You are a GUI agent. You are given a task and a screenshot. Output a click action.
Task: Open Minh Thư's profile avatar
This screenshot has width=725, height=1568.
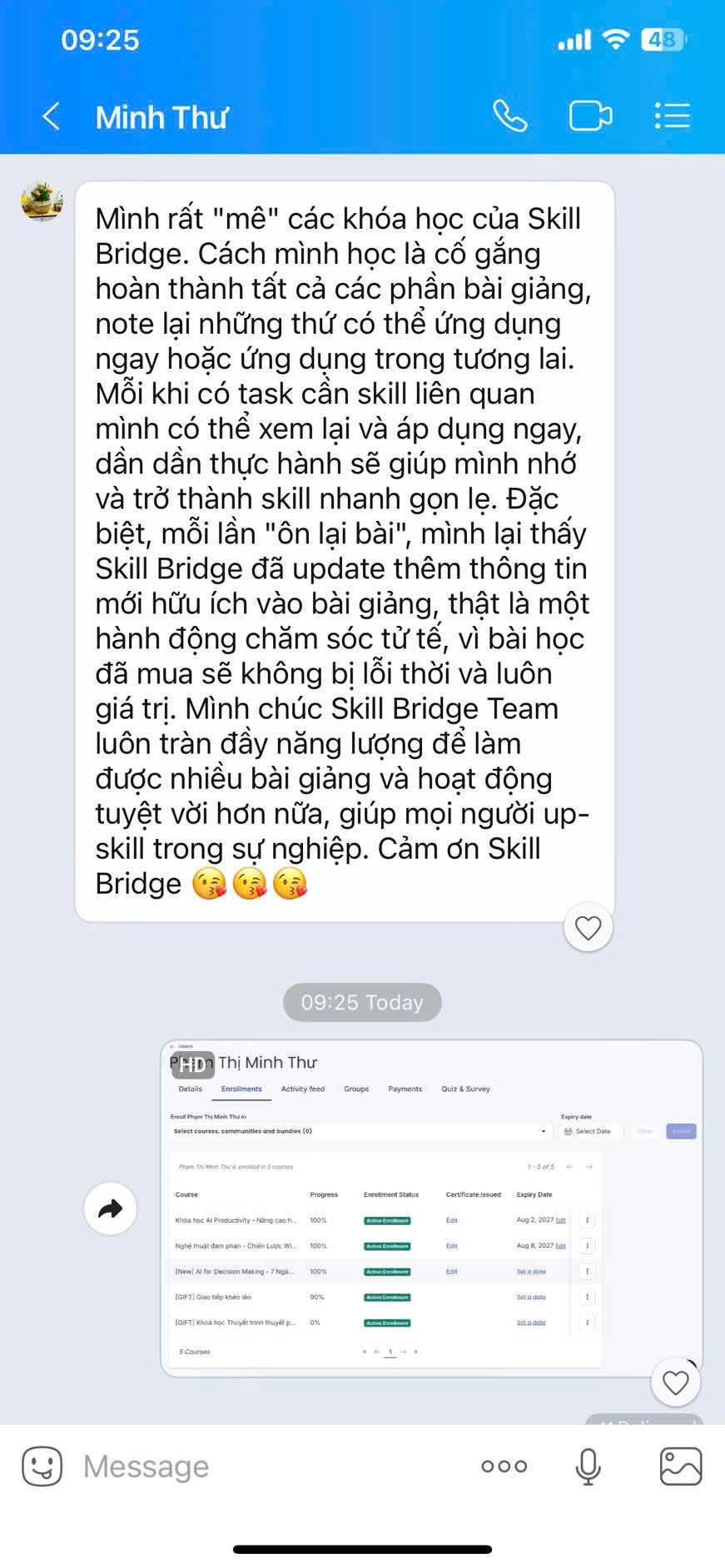coord(42,201)
